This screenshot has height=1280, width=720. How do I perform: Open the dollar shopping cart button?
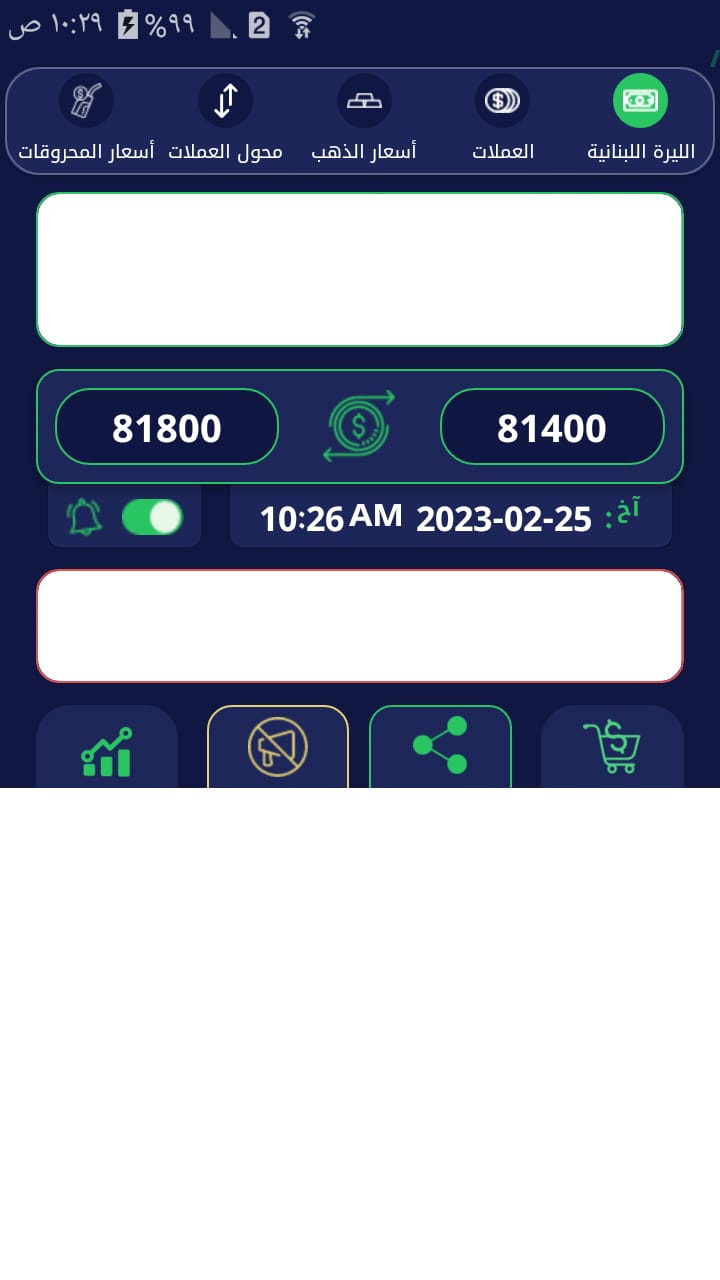(x=612, y=747)
